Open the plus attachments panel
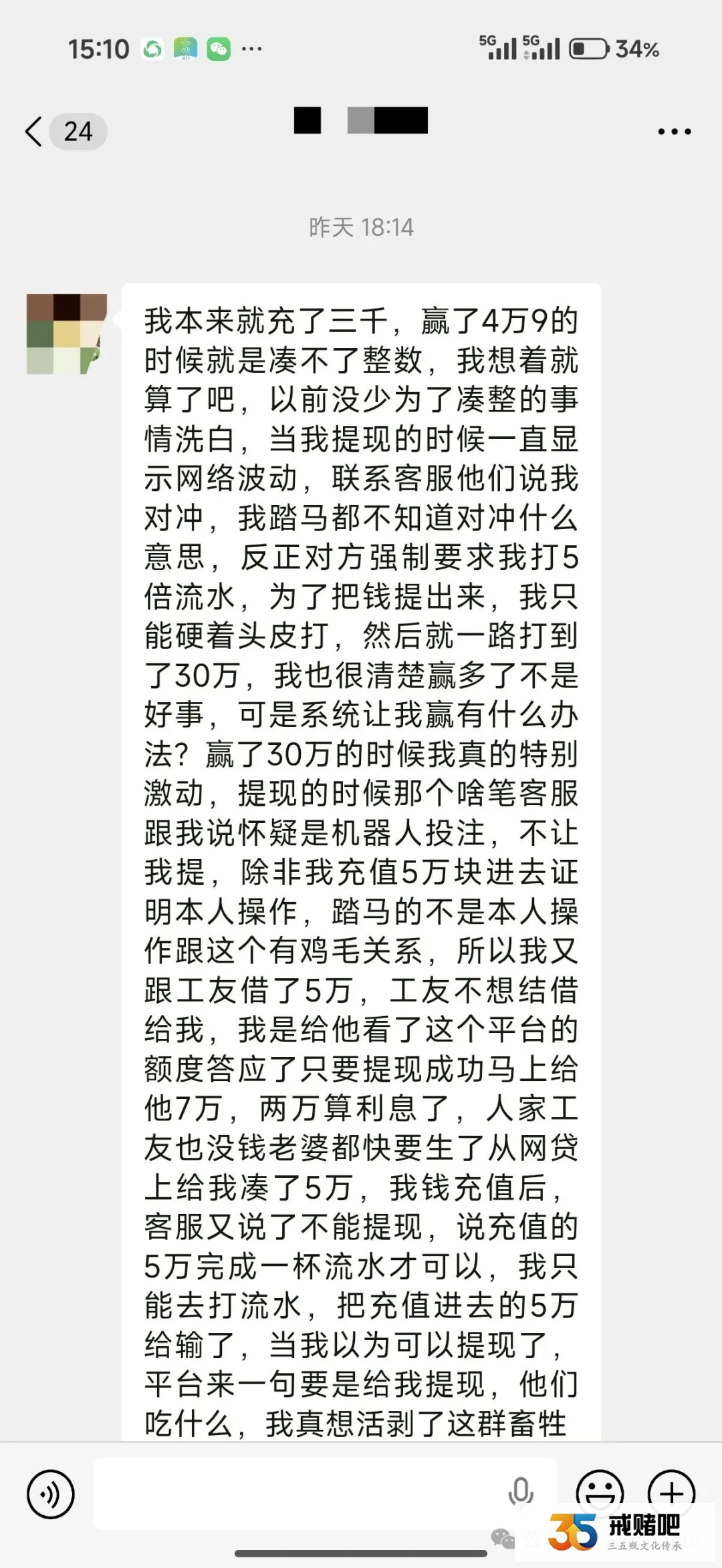The image size is (722, 1568). coord(671,1493)
